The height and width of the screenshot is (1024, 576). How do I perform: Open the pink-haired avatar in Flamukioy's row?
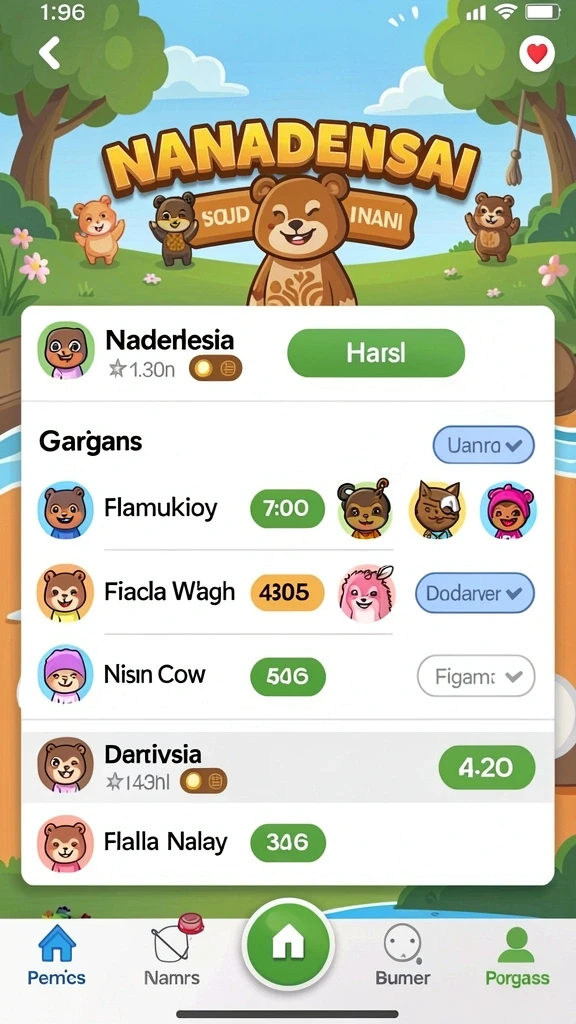(509, 510)
